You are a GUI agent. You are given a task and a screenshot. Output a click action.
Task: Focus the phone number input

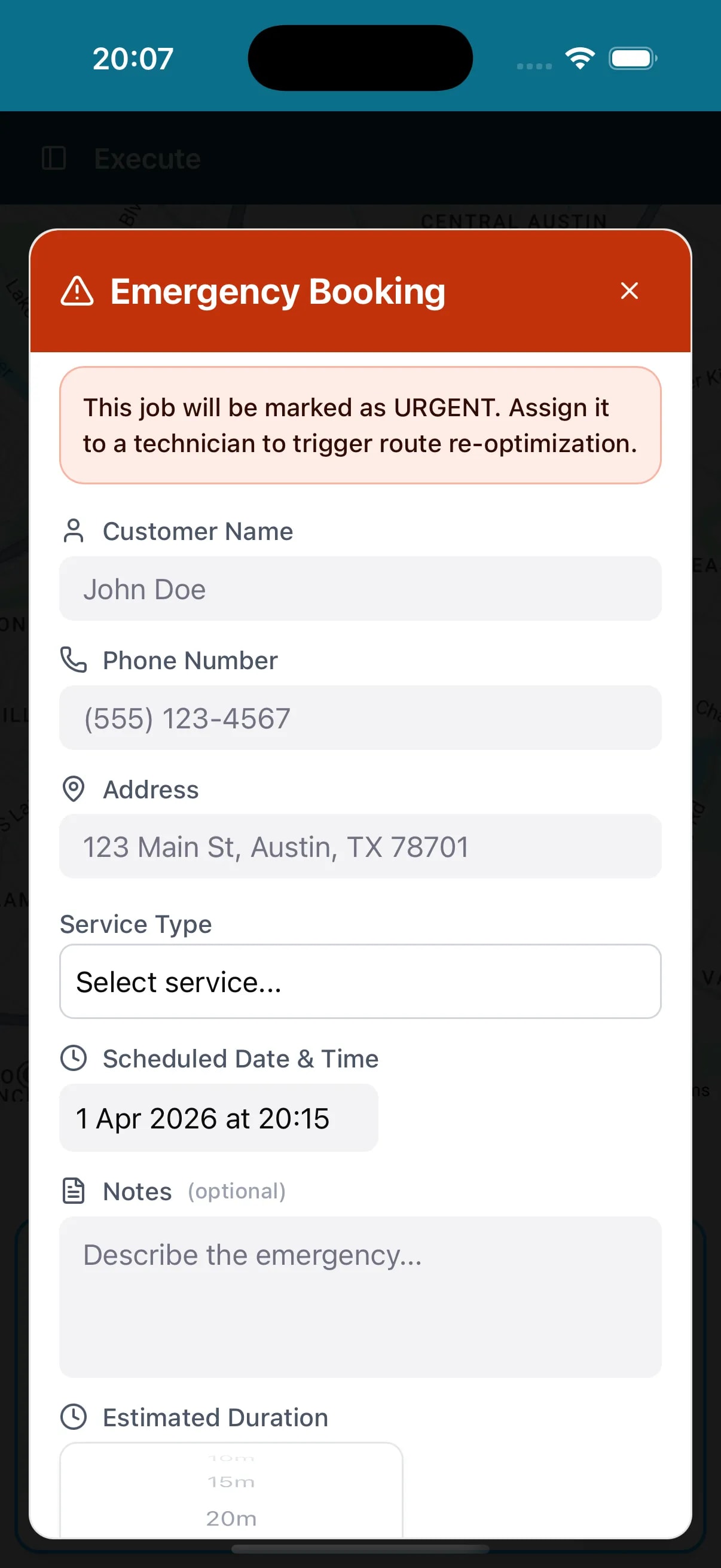[x=360, y=718]
